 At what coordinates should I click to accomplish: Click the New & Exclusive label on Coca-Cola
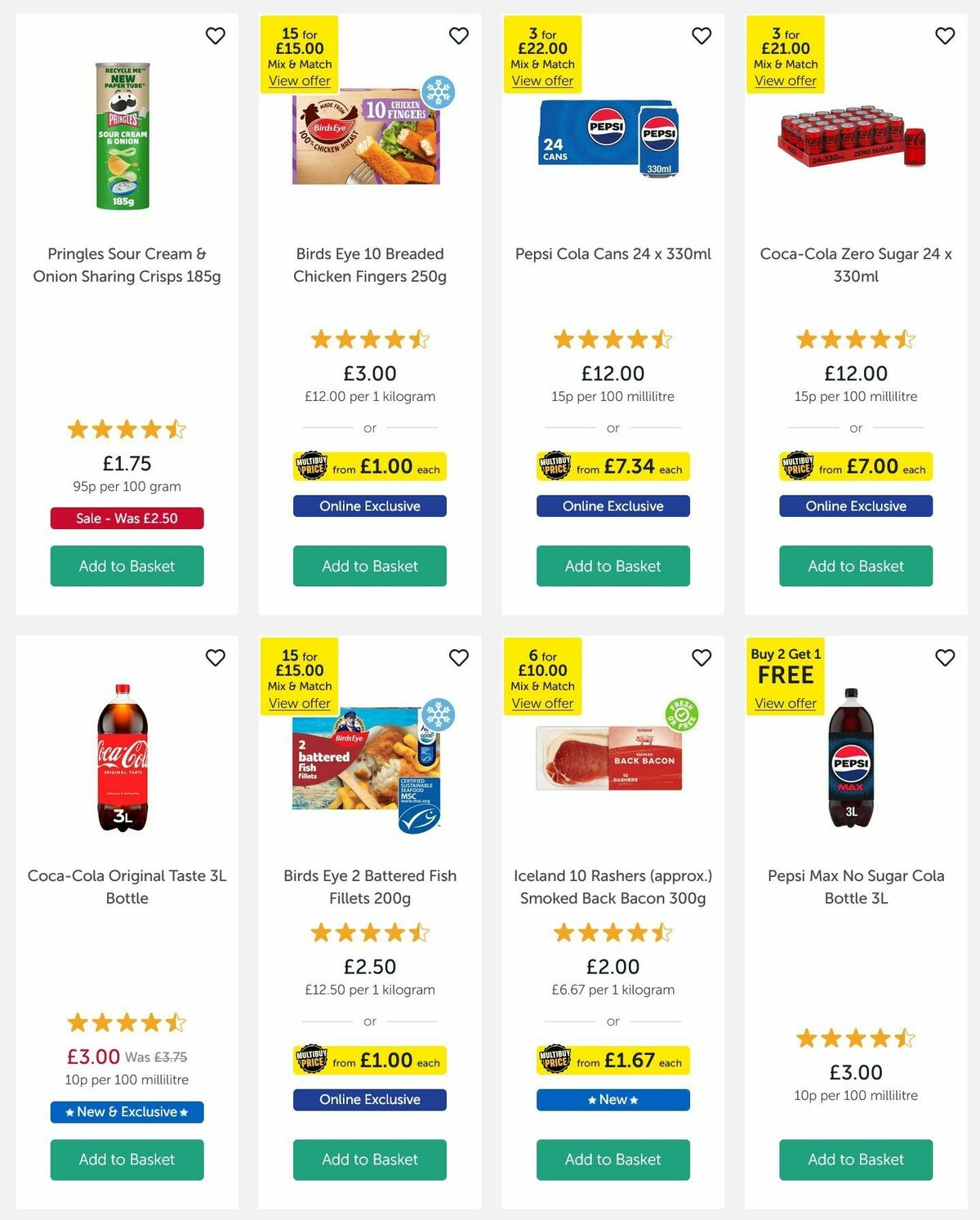click(127, 1111)
